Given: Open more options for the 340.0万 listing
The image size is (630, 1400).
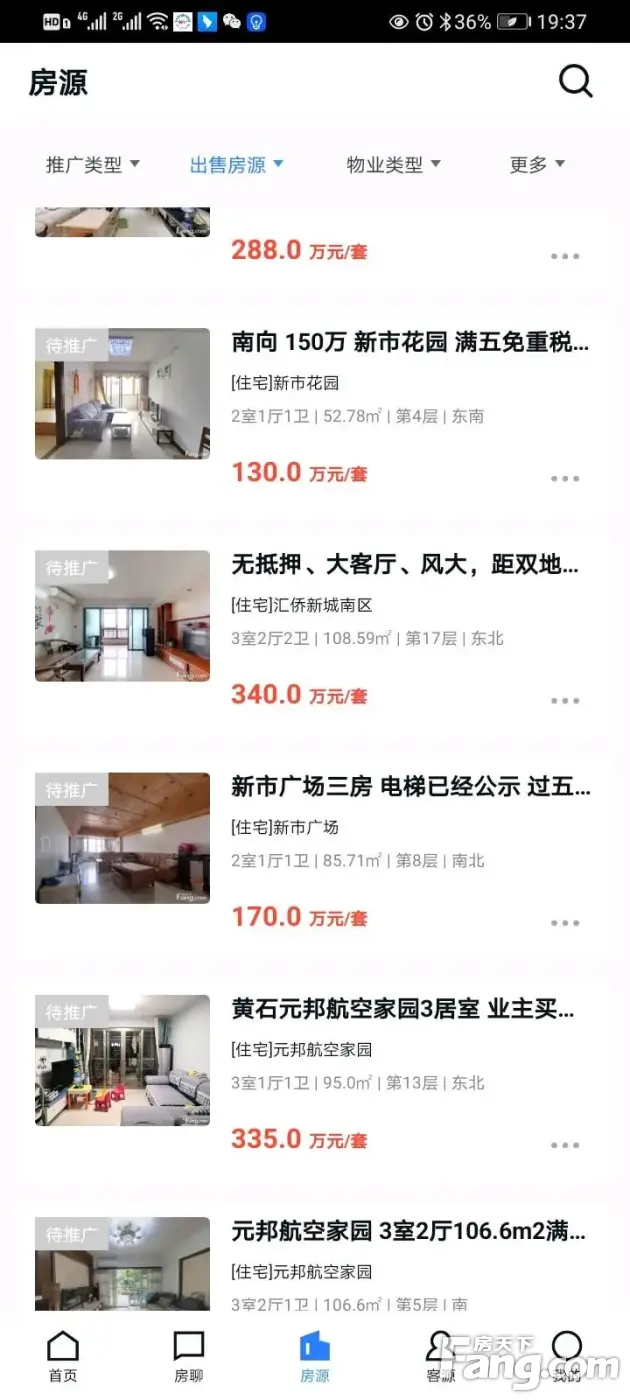Looking at the screenshot, I should pos(565,701).
